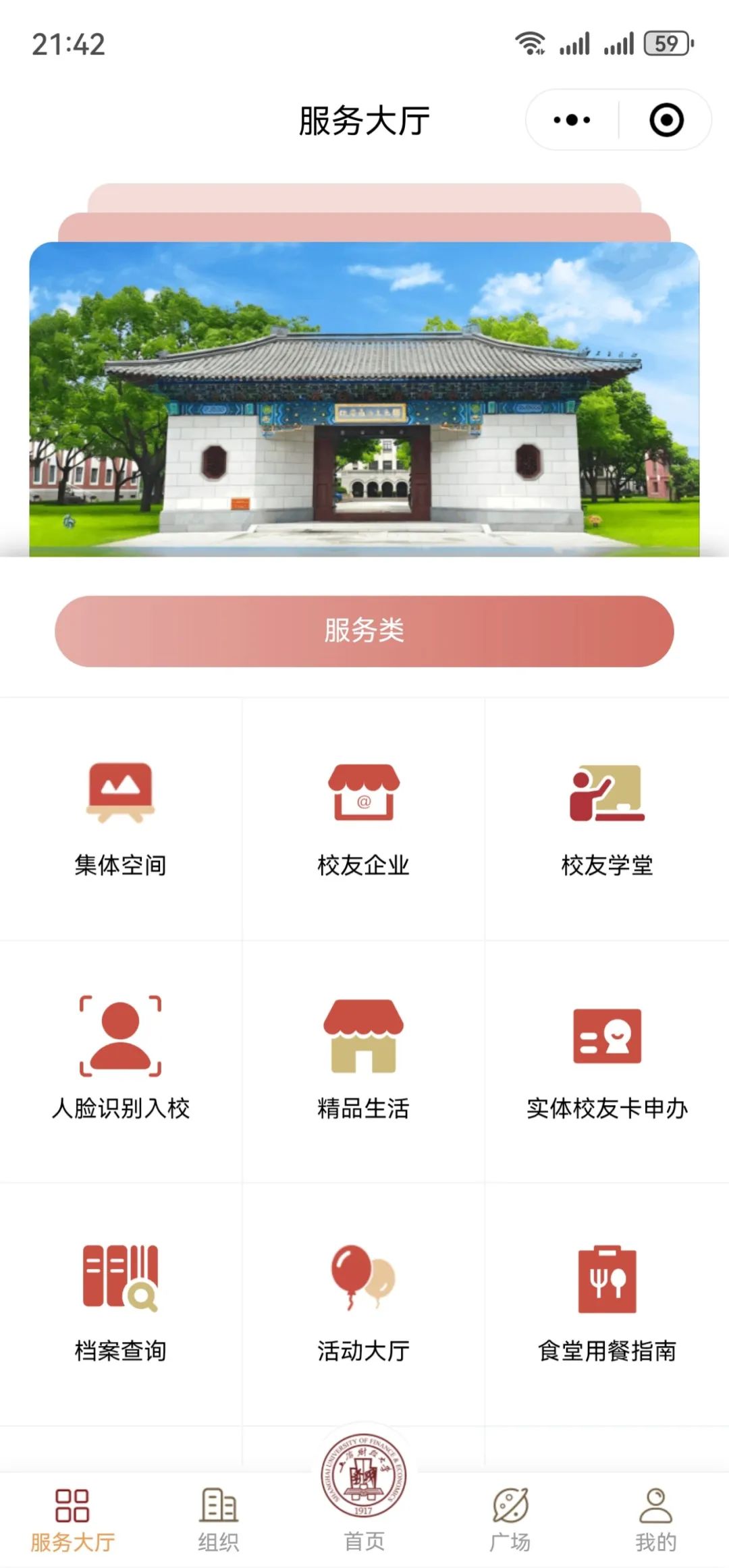Open 校友企业 service
The height and width of the screenshot is (1568, 729).
364,819
